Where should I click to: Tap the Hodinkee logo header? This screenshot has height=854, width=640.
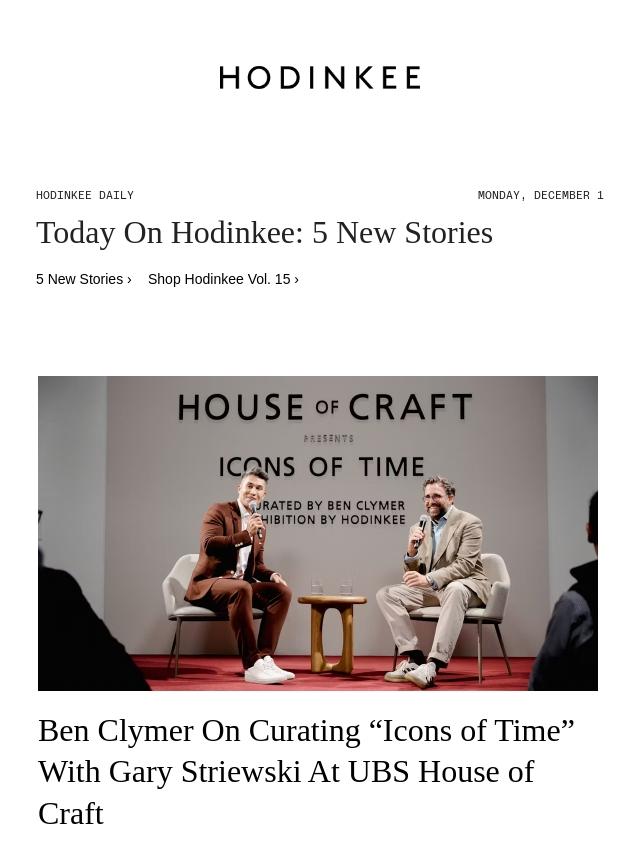(x=320, y=78)
